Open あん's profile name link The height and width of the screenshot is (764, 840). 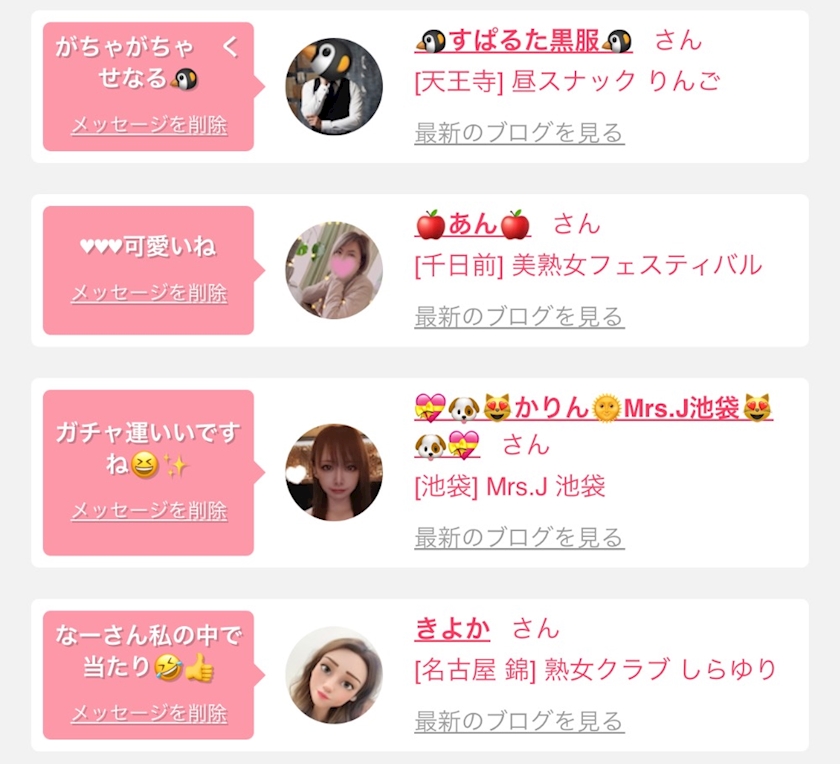(472, 224)
